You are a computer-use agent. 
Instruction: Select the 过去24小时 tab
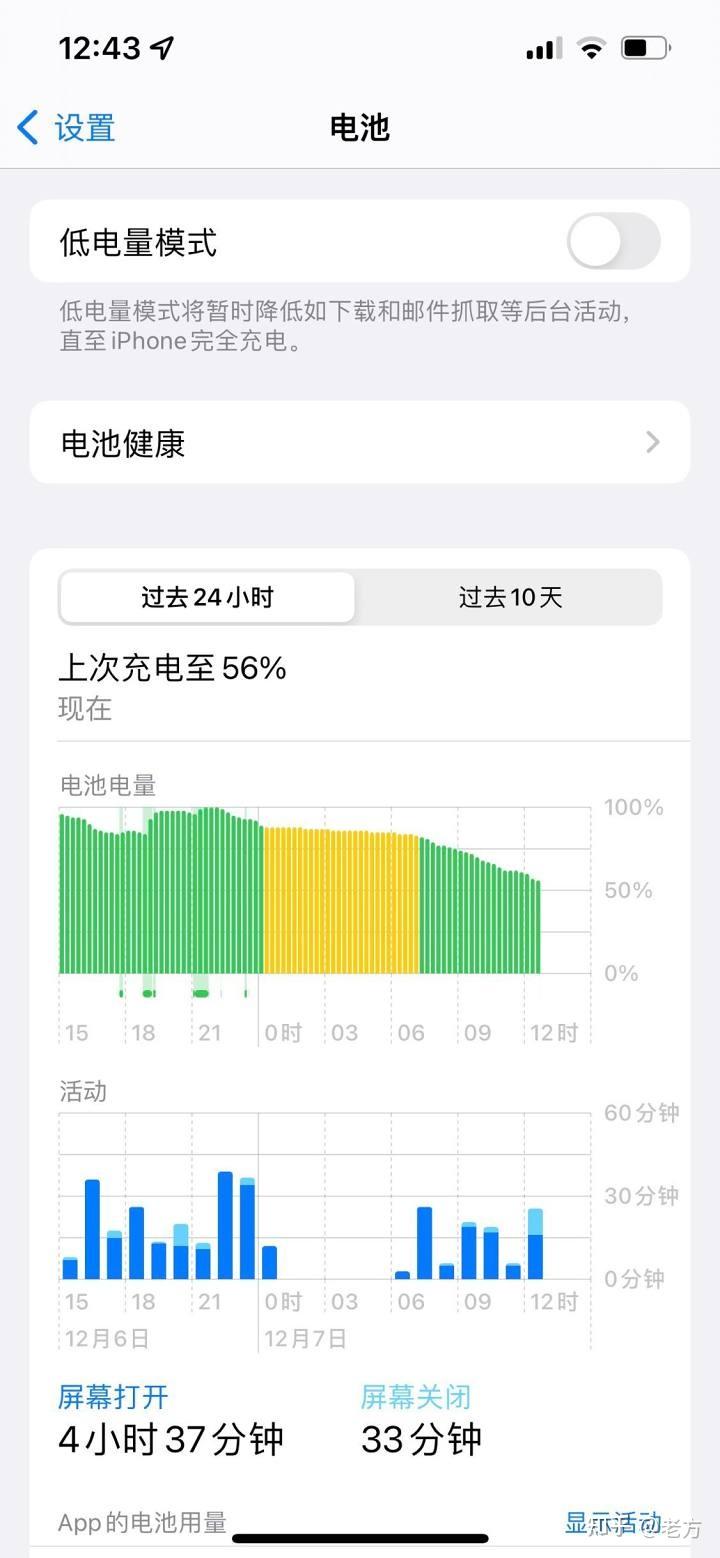pos(207,597)
